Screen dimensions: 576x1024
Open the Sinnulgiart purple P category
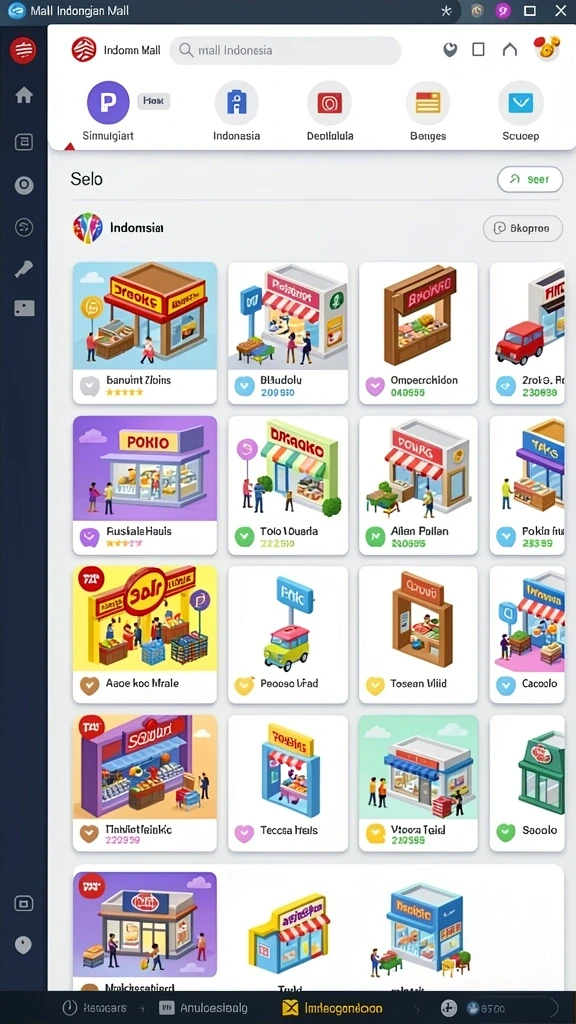tap(108, 112)
